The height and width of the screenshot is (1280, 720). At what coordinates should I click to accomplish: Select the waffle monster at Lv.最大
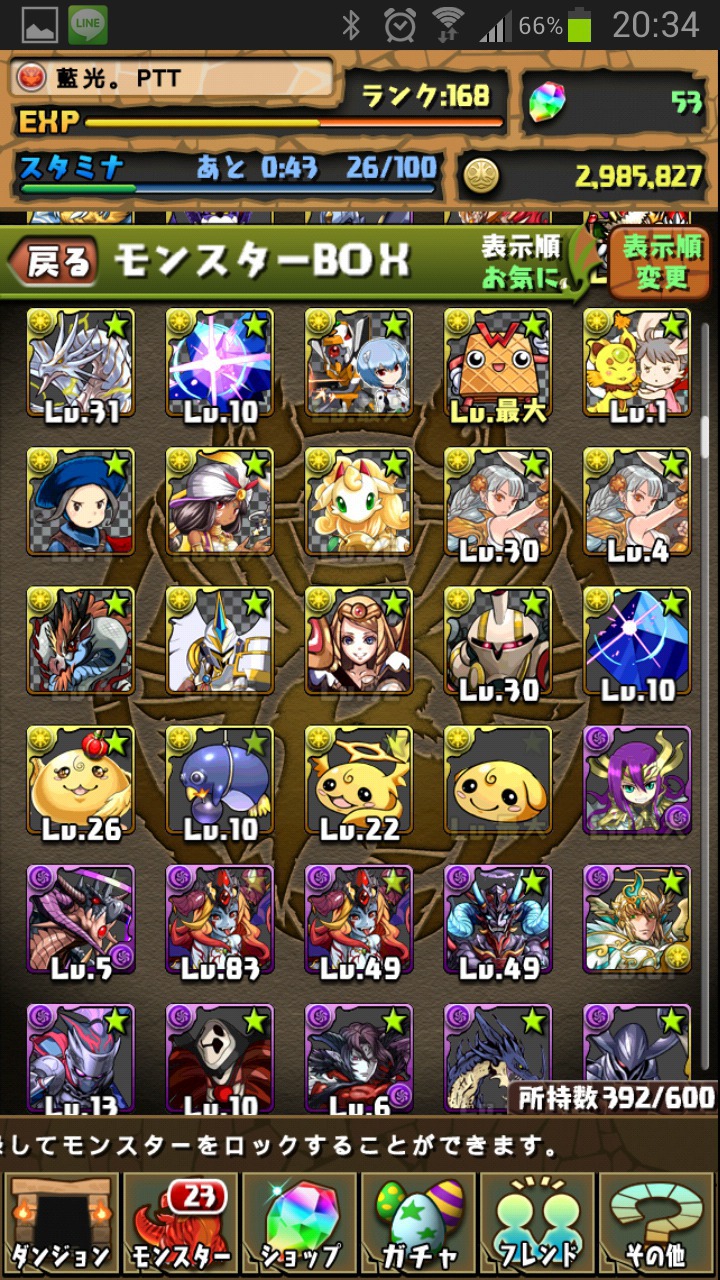(498, 362)
